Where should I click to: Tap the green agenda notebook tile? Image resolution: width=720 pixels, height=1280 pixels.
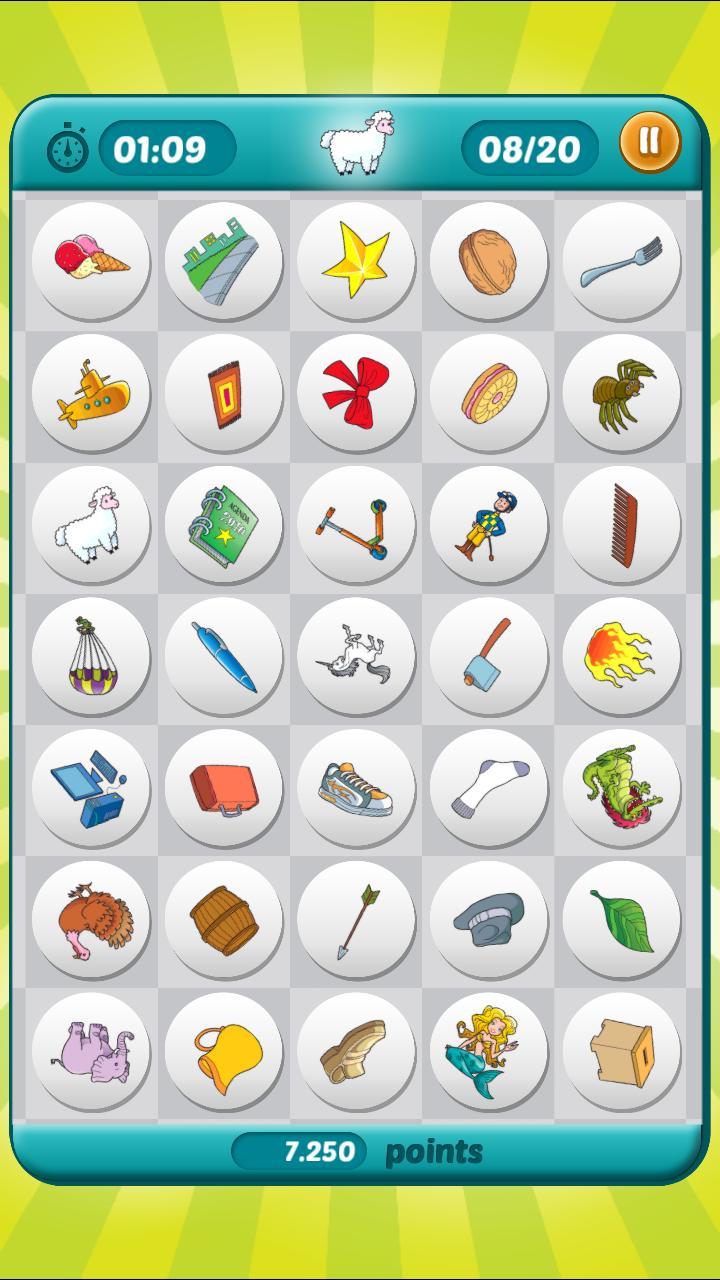225,525
